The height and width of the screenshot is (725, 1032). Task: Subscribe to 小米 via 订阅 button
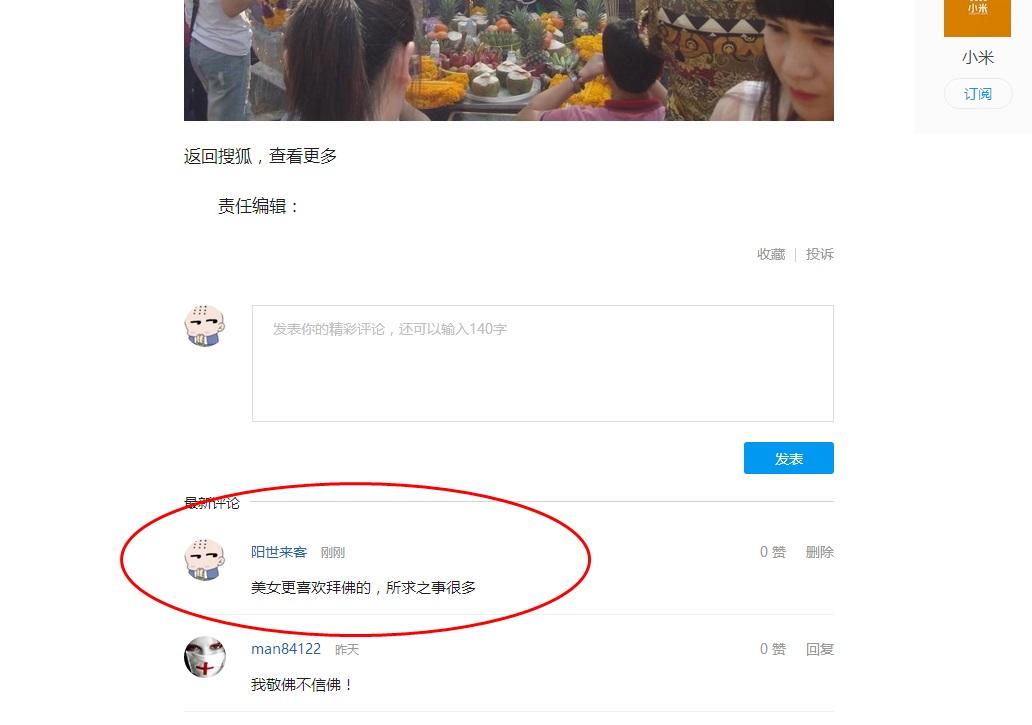[977, 94]
